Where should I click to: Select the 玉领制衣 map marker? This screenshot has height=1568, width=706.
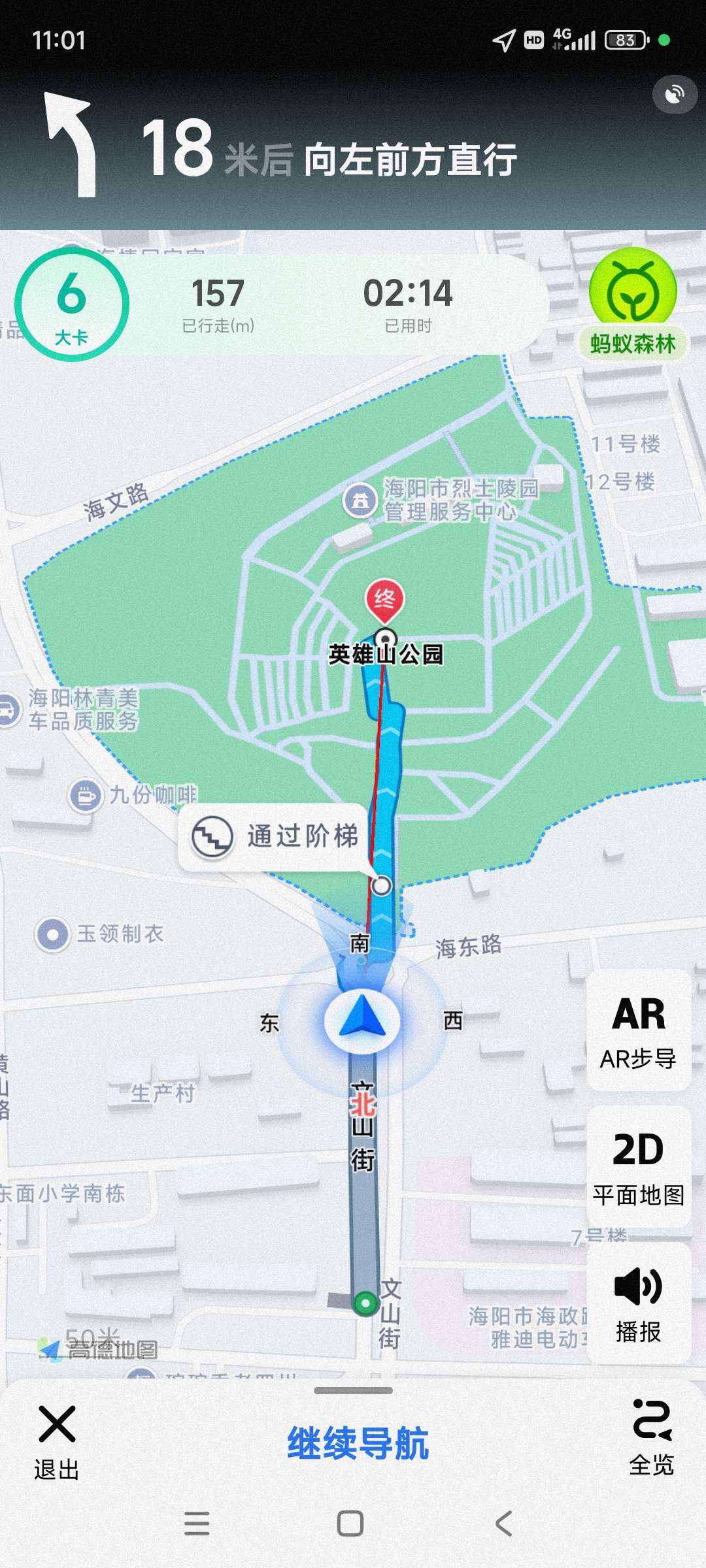coord(53,934)
